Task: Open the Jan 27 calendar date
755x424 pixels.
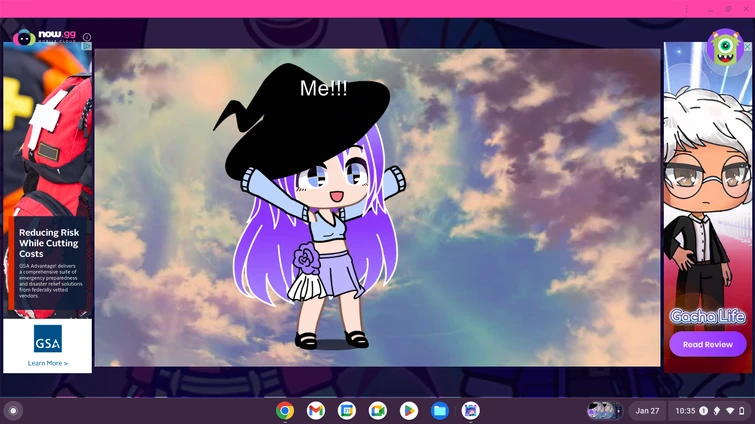Action: click(647, 410)
